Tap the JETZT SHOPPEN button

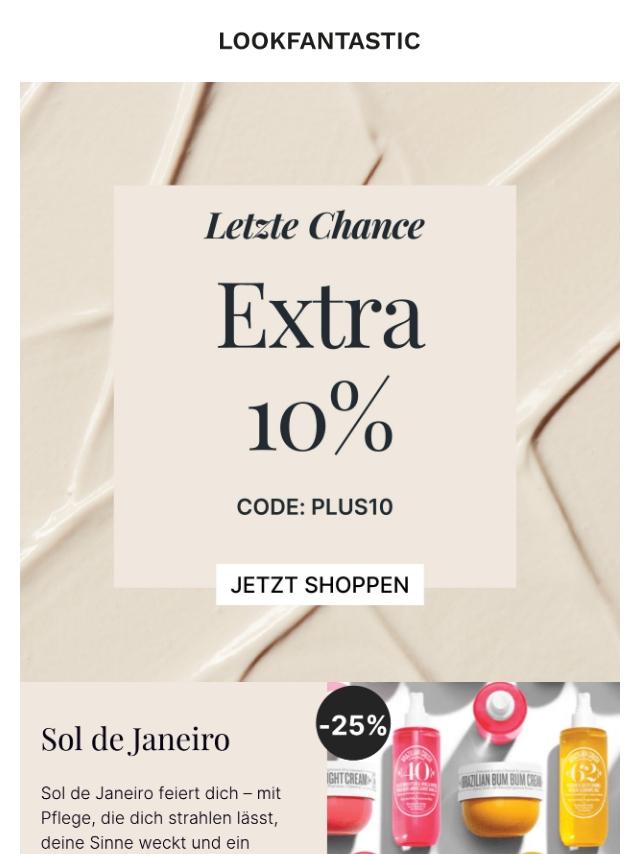(320, 586)
